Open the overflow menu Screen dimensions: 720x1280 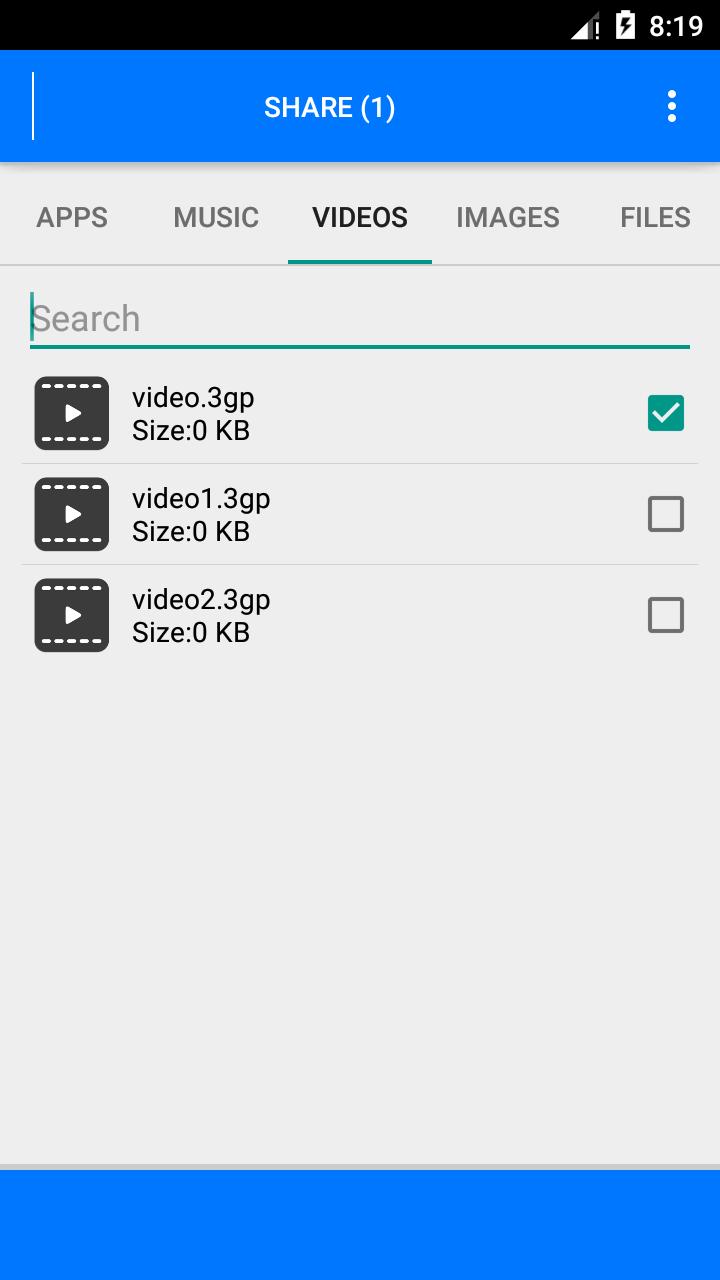[x=671, y=106]
